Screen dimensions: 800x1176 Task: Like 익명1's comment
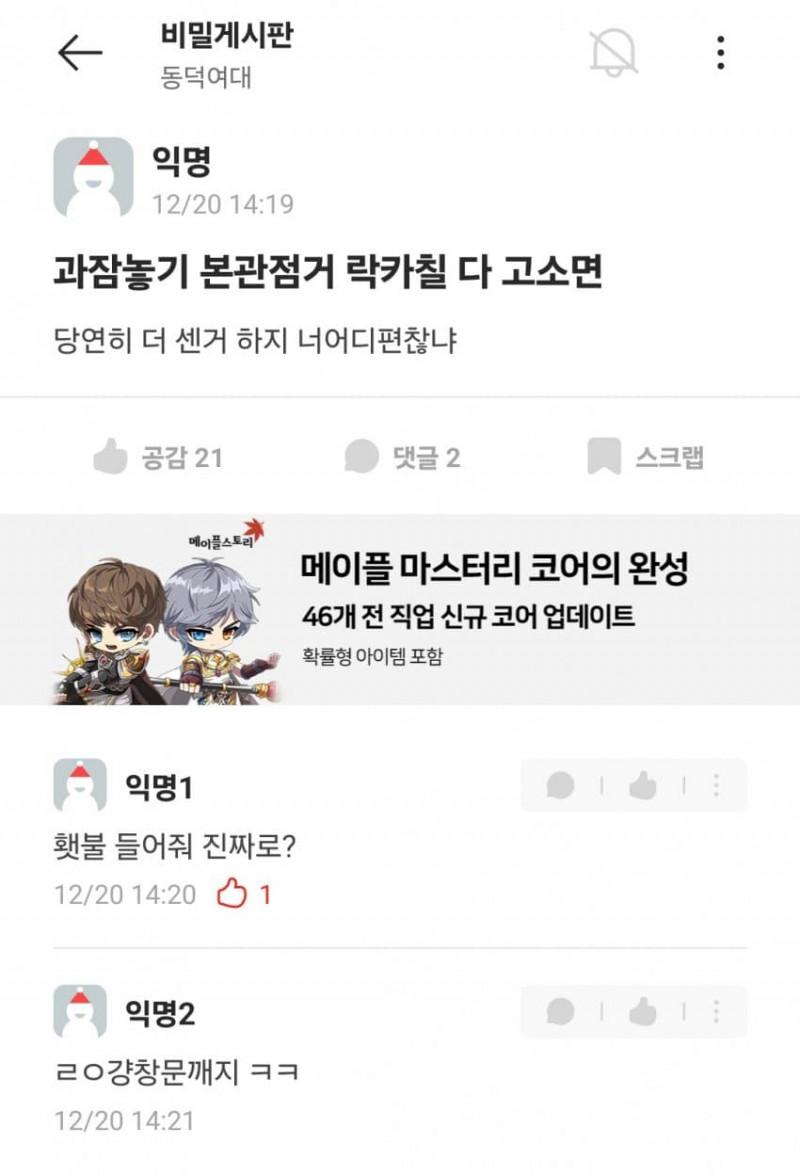tap(642, 786)
